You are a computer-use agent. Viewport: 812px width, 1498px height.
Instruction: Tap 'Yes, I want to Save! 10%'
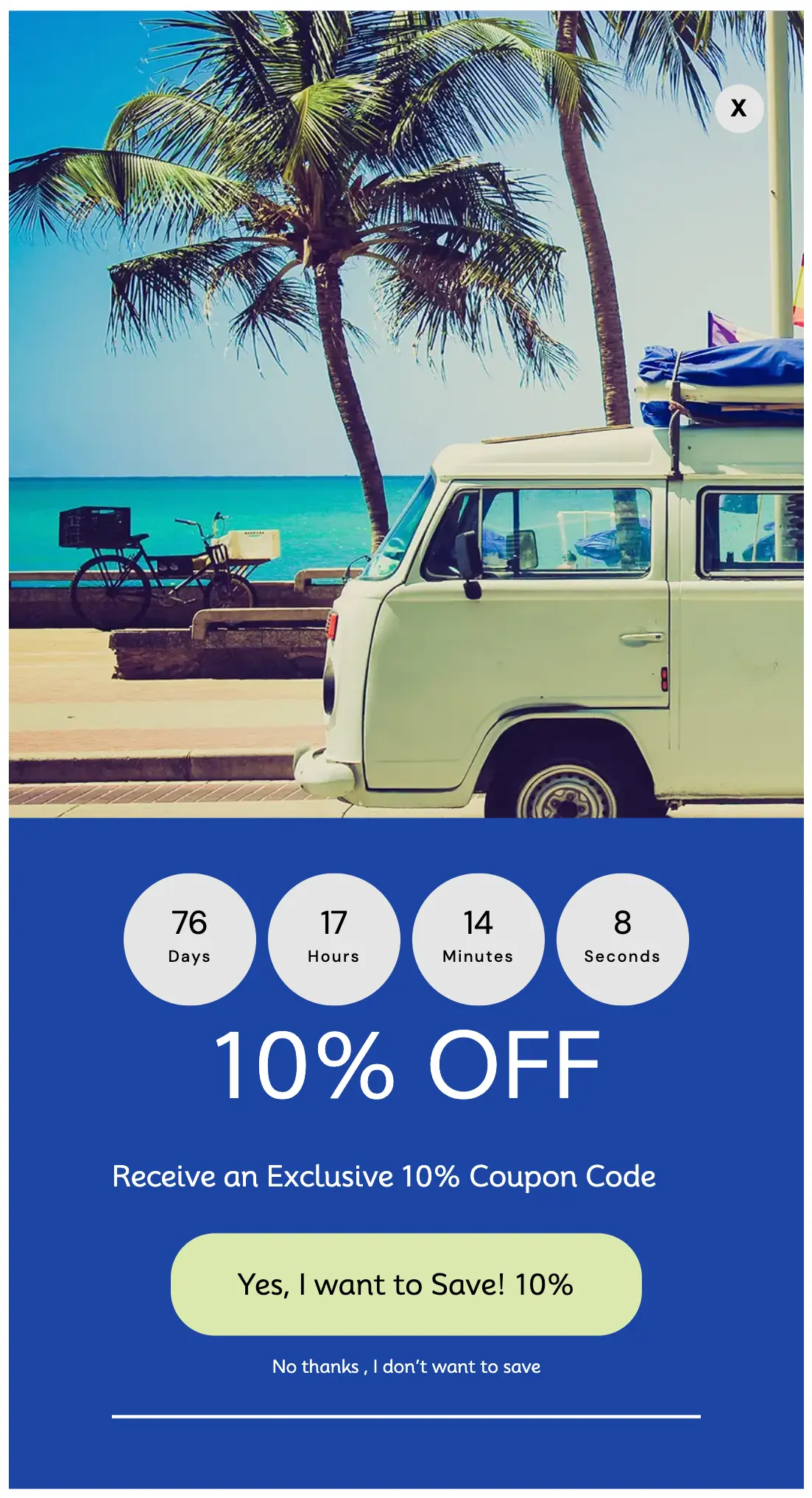406,1284
